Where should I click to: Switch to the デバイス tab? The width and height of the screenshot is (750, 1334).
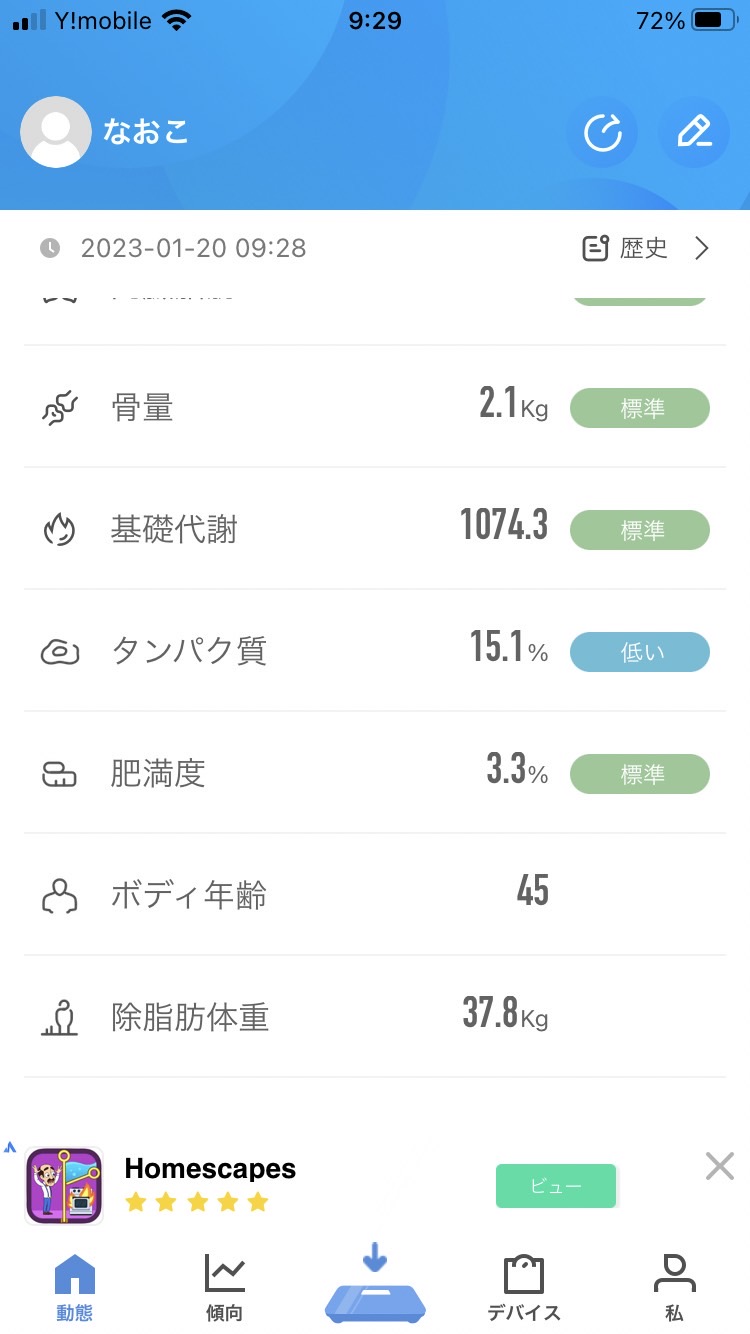point(524,1288)
